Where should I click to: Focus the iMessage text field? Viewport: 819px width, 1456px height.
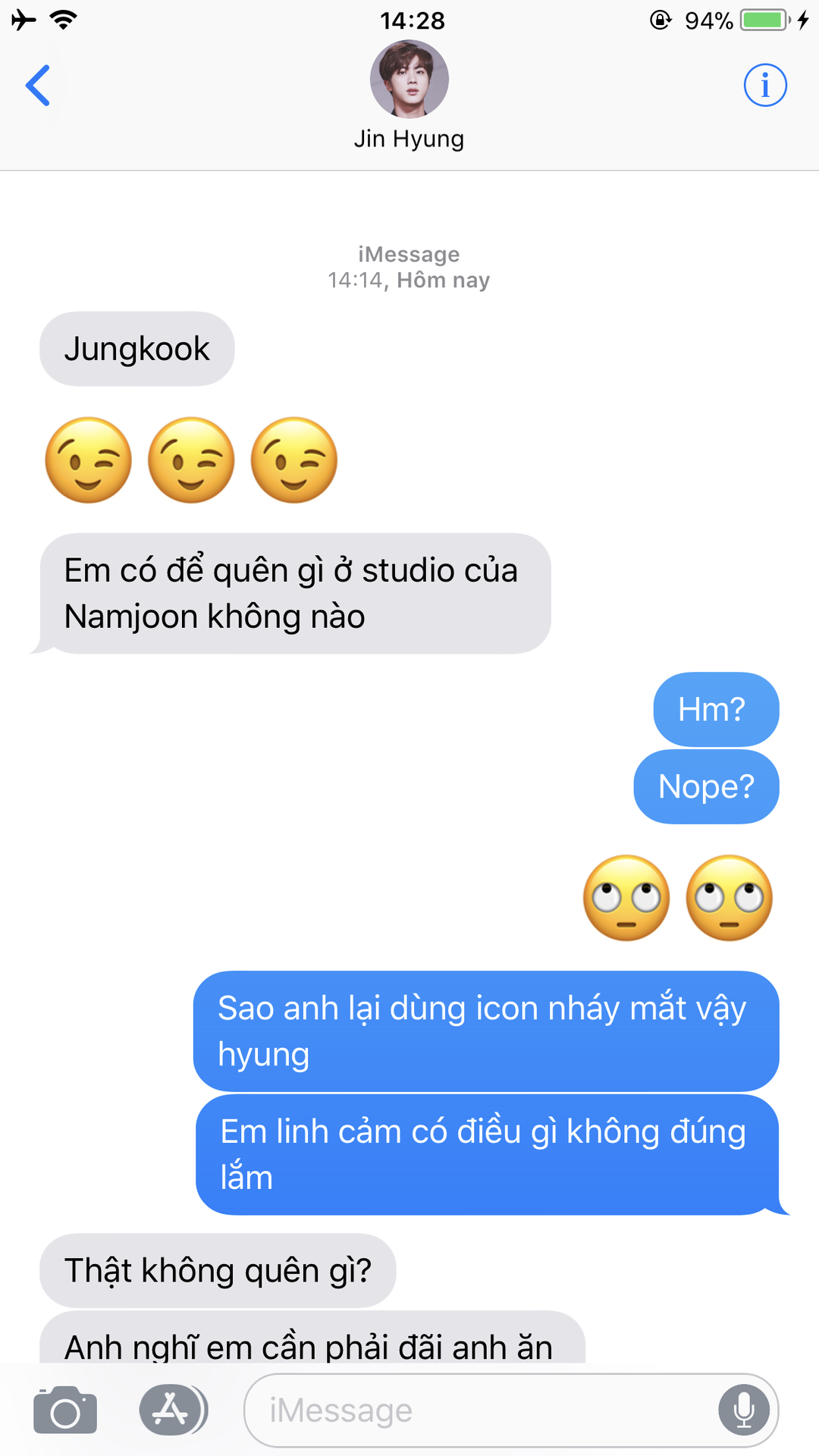pos(478,1410)
